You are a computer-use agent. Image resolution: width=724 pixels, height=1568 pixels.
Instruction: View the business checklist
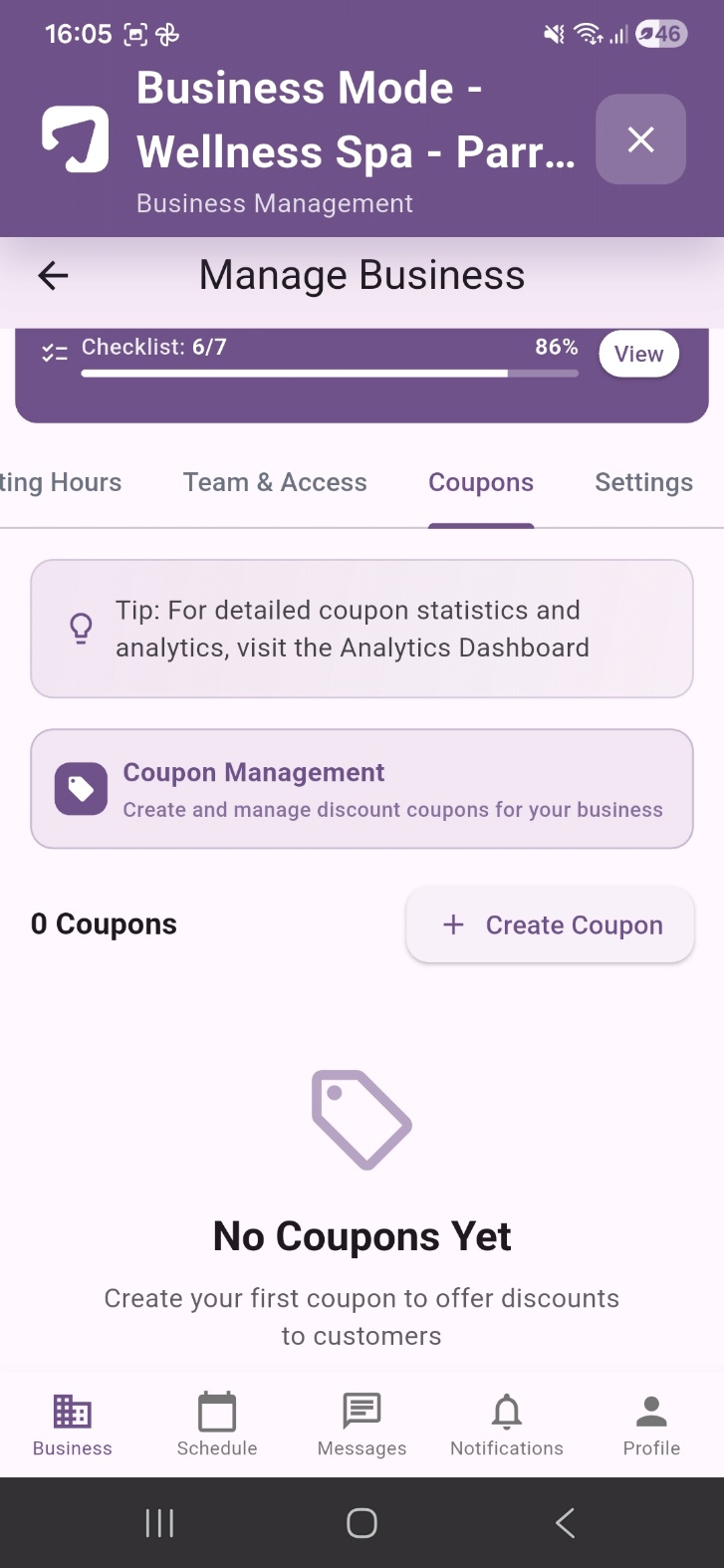[638, 354]
